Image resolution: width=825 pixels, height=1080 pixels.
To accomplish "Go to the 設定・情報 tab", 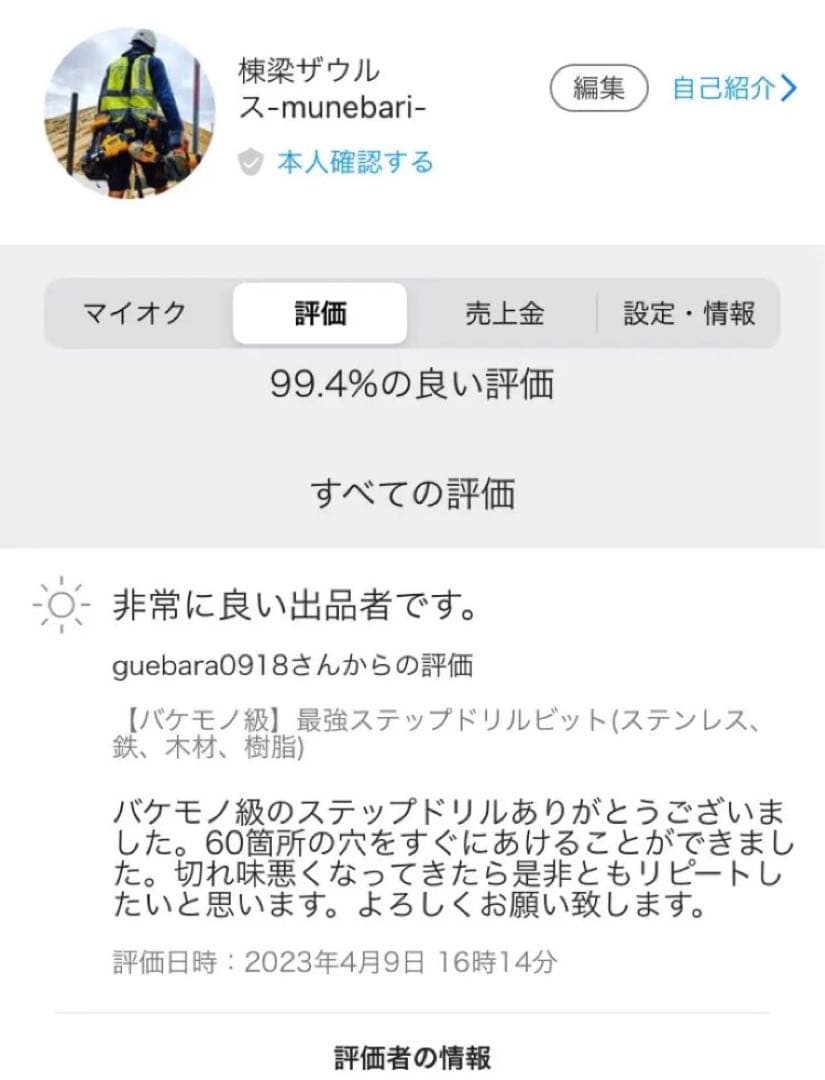I will coord(689,314).
